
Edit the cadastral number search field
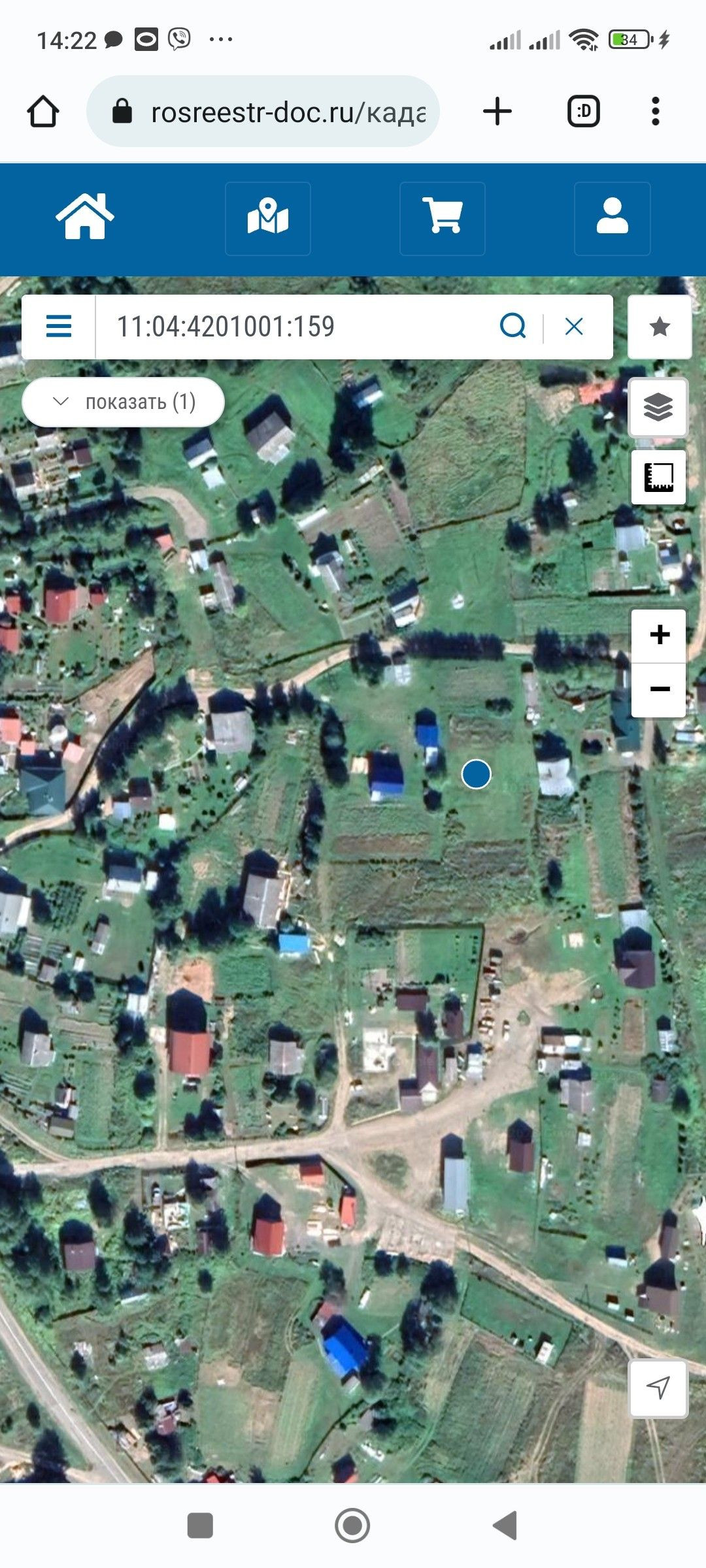coord(294,326)
